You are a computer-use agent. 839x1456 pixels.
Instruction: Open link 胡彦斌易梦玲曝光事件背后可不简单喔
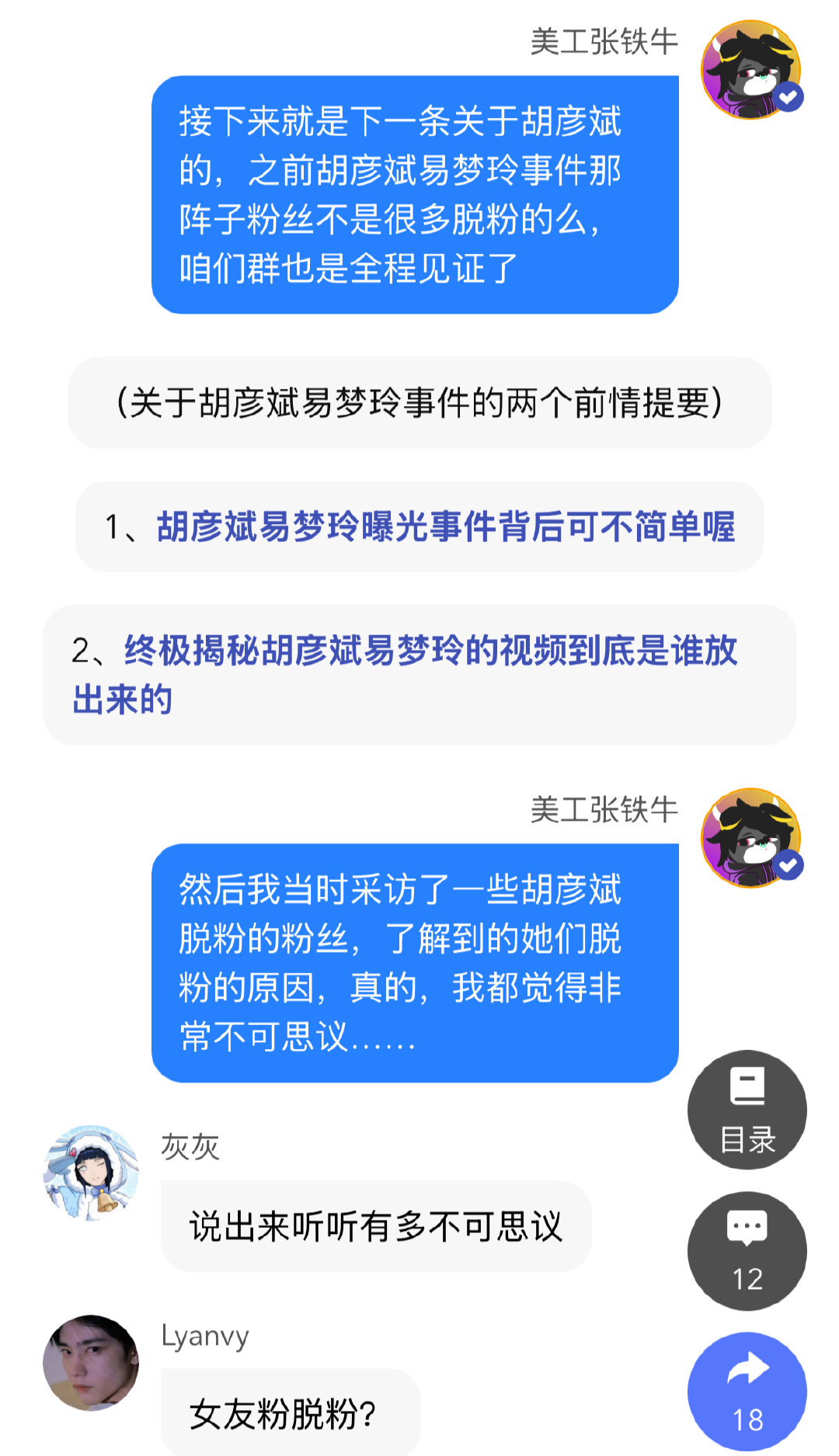click(x=447, y=526)
